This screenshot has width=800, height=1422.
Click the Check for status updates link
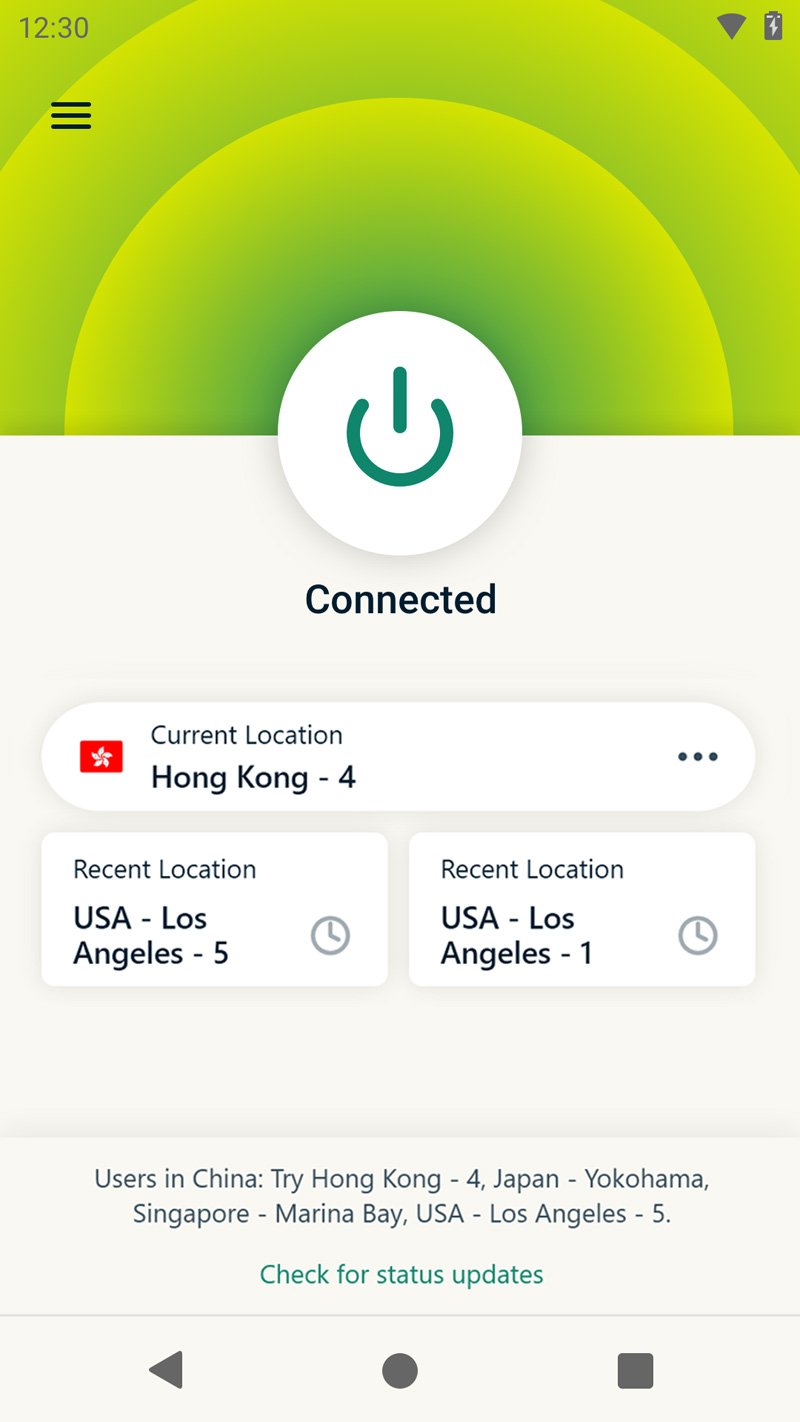click(400, 1274)
